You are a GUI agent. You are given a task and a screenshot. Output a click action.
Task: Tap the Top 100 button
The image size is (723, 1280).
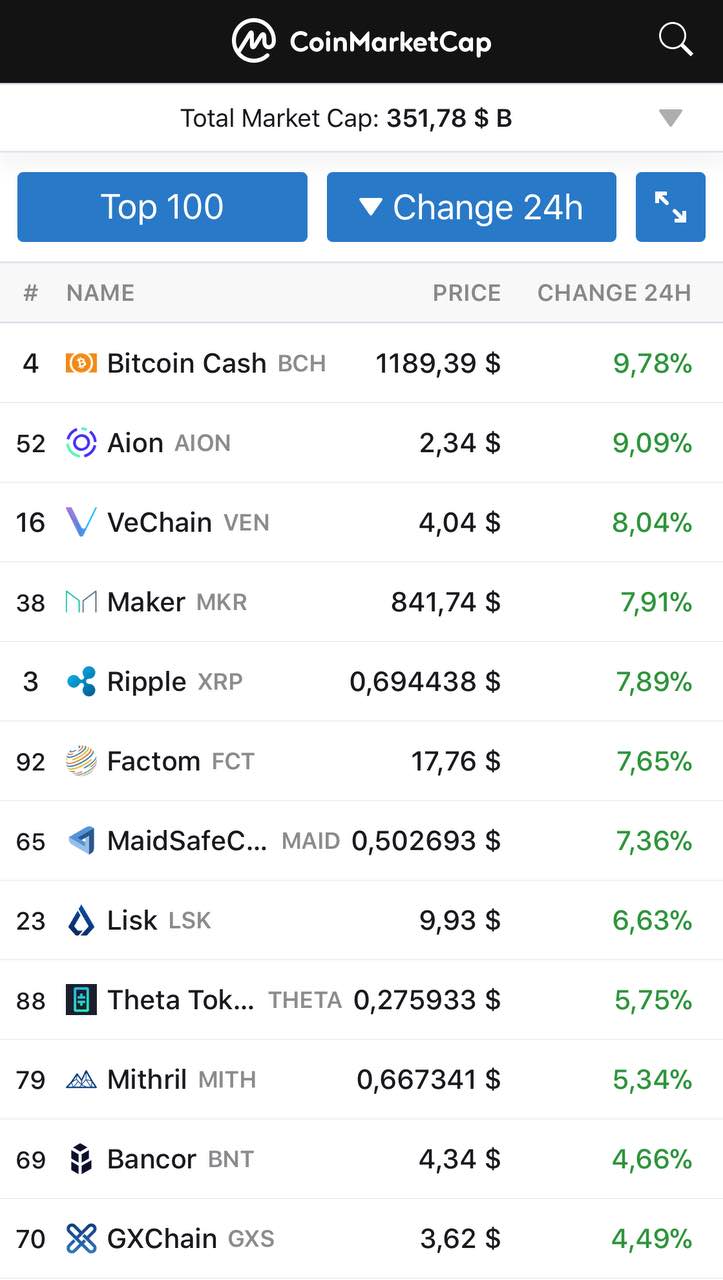[x=162, y=207]
